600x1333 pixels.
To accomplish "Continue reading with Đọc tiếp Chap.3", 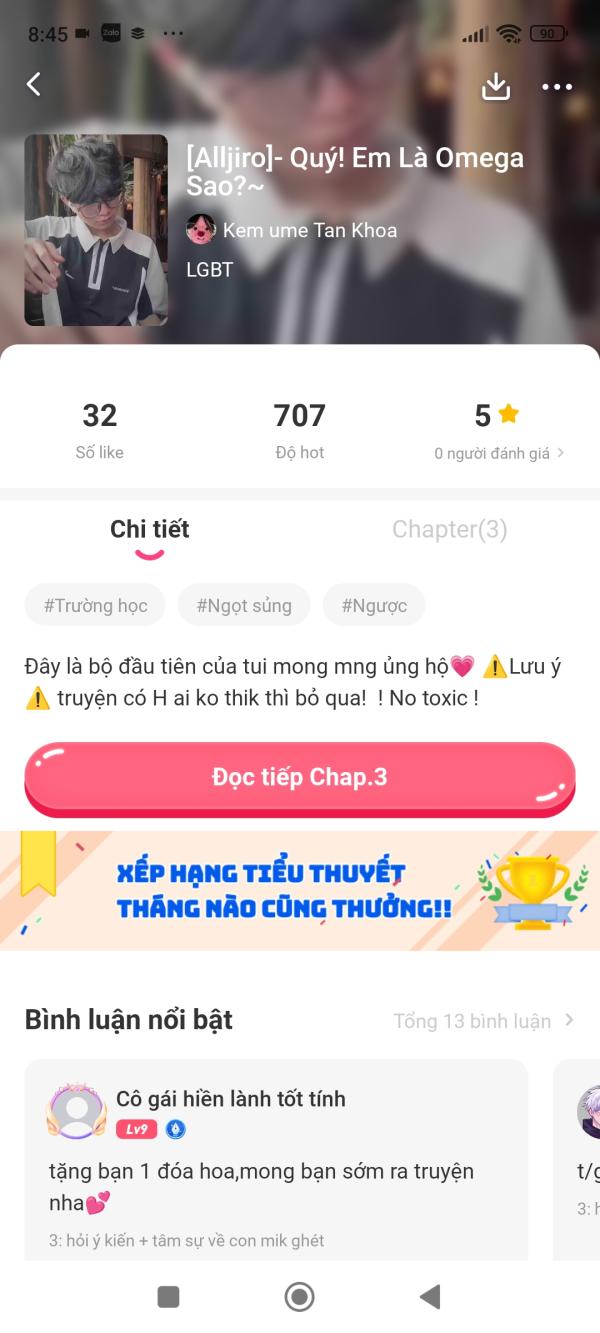I will click(299, 778).
